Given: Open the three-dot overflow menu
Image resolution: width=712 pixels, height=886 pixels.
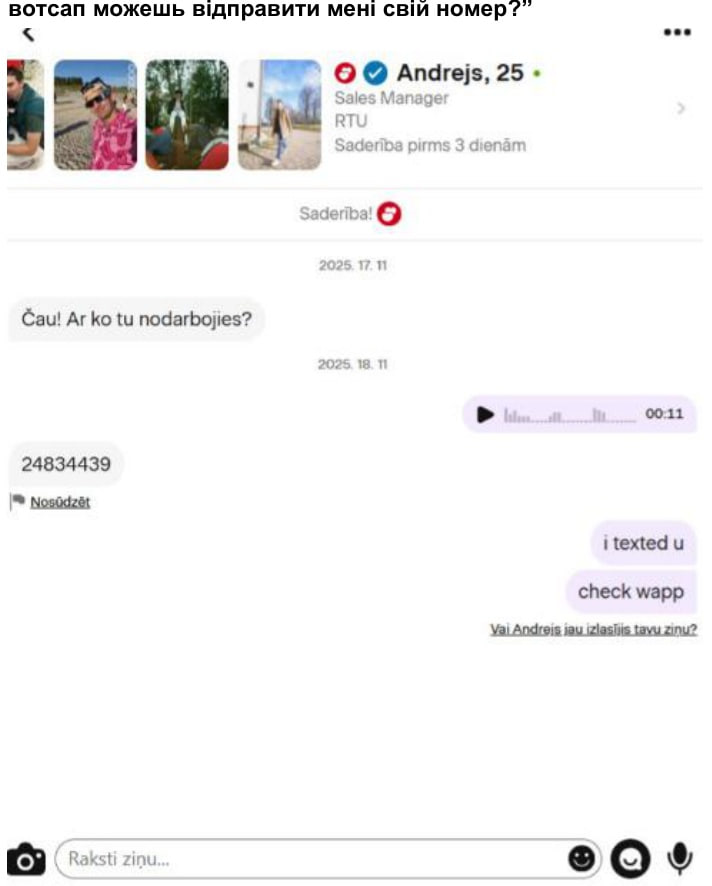Looking at the screenshot, I should 677,33.
